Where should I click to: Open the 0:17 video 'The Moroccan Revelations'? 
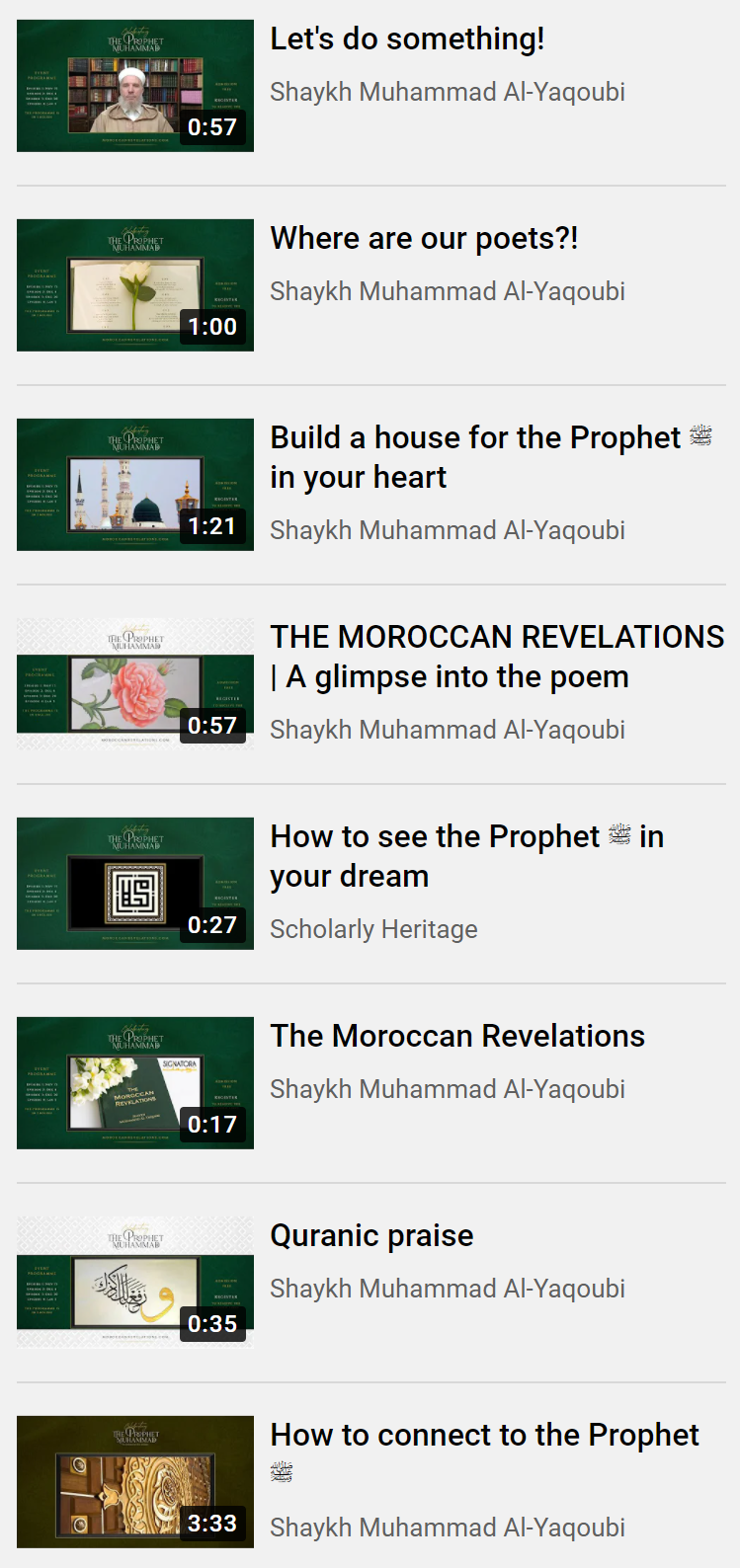[457, 1036]
